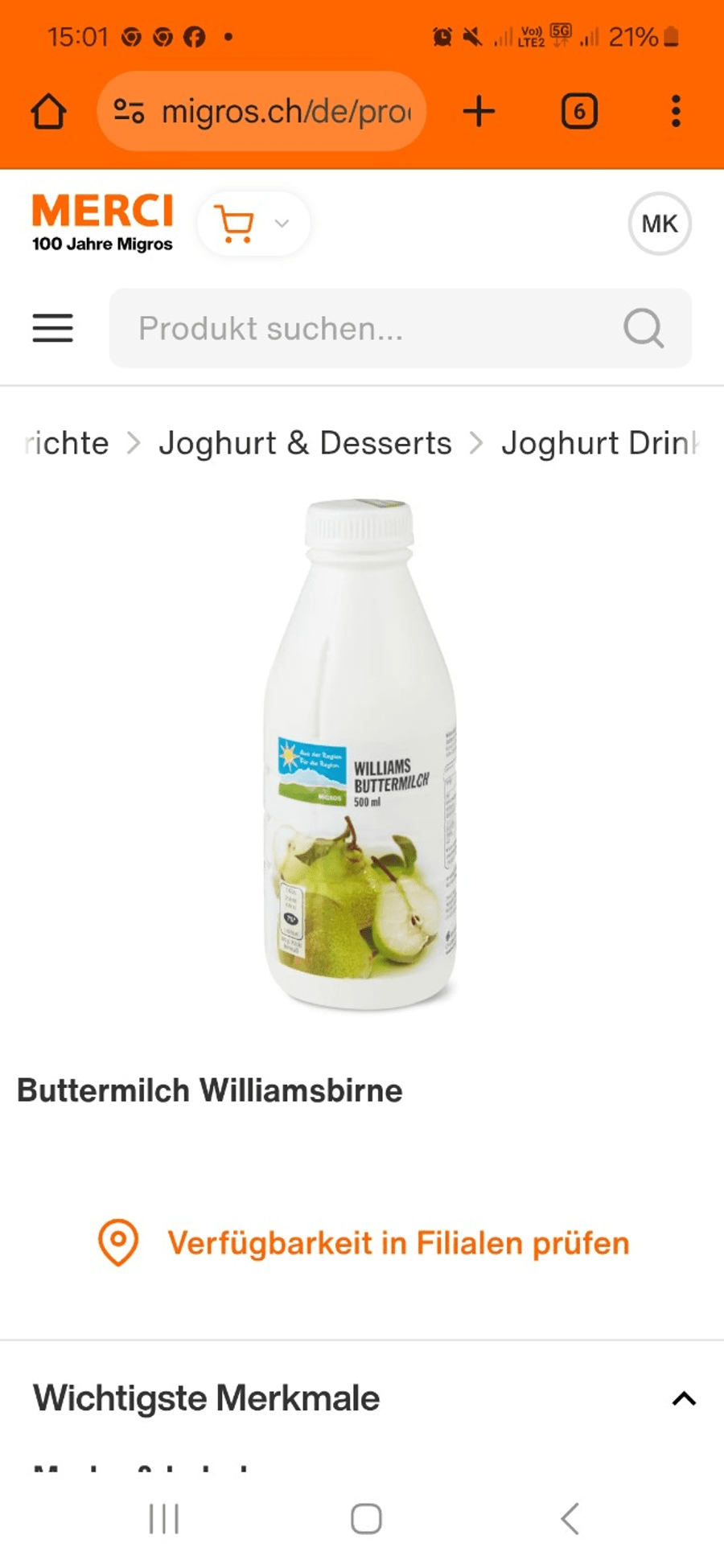The width and height of the screenshot is (724, 1568).
Task: Open the MK account profile
Action: 659,224
